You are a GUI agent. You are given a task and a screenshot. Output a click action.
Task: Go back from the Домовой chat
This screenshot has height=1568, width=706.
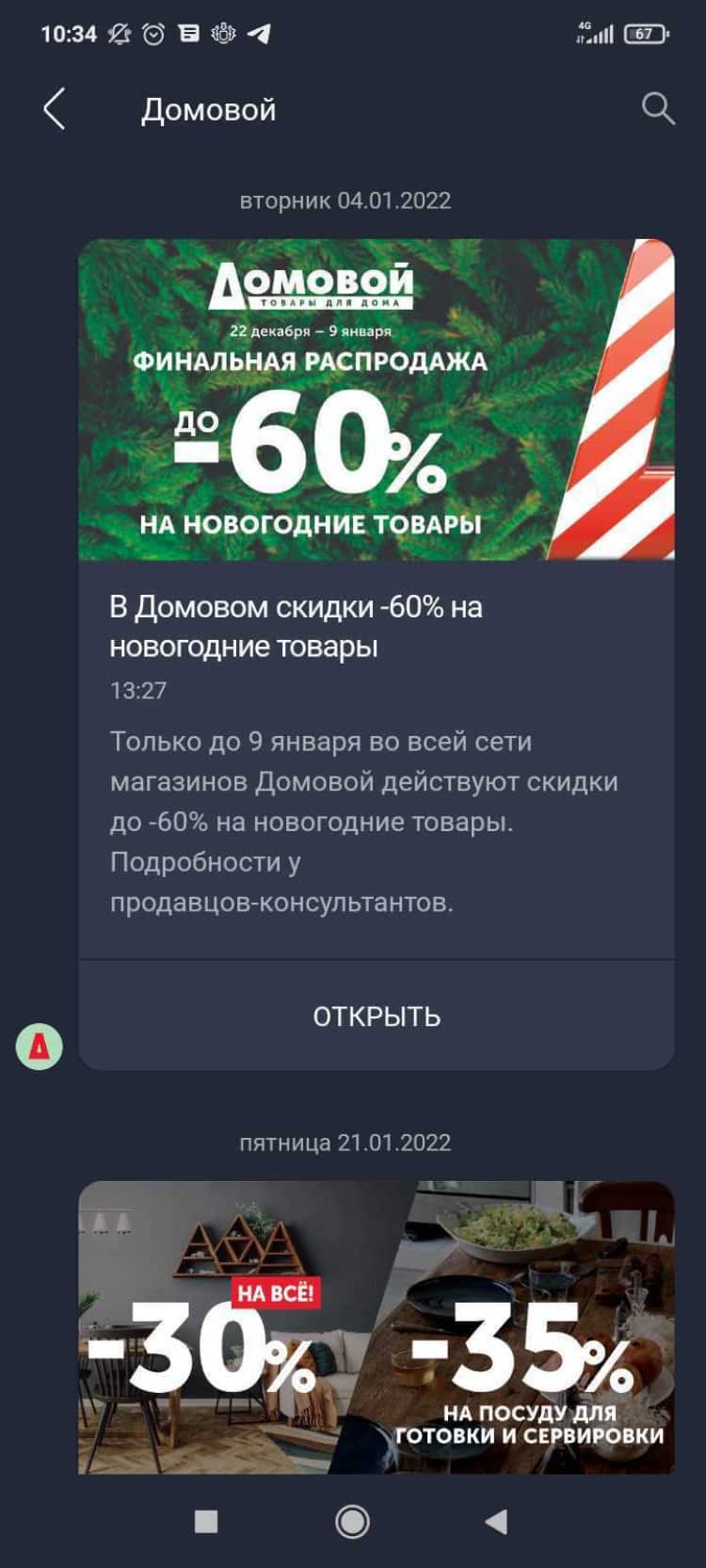coord(55,109)
